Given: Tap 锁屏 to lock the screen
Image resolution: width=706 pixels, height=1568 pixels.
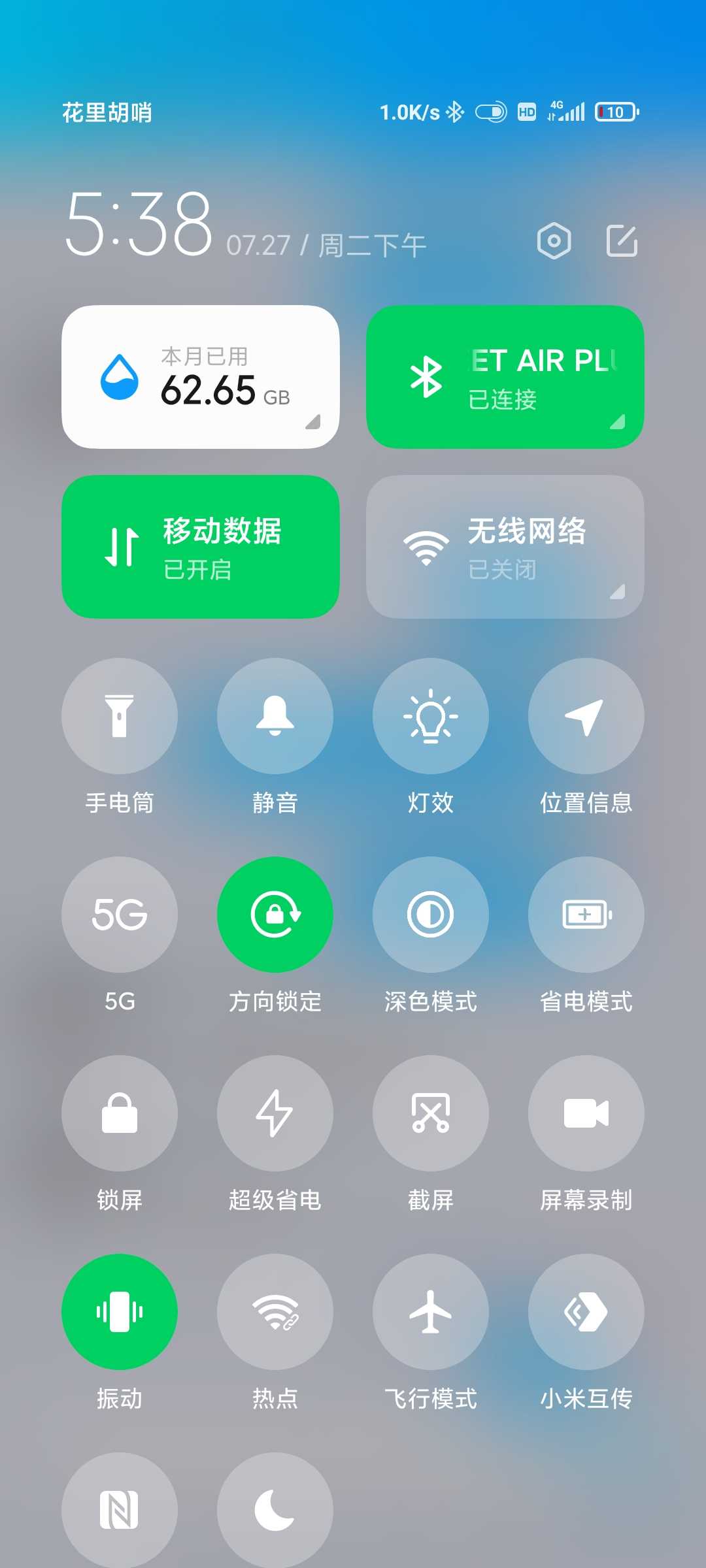Looking at the screenshot, I should pos(120,1113).
